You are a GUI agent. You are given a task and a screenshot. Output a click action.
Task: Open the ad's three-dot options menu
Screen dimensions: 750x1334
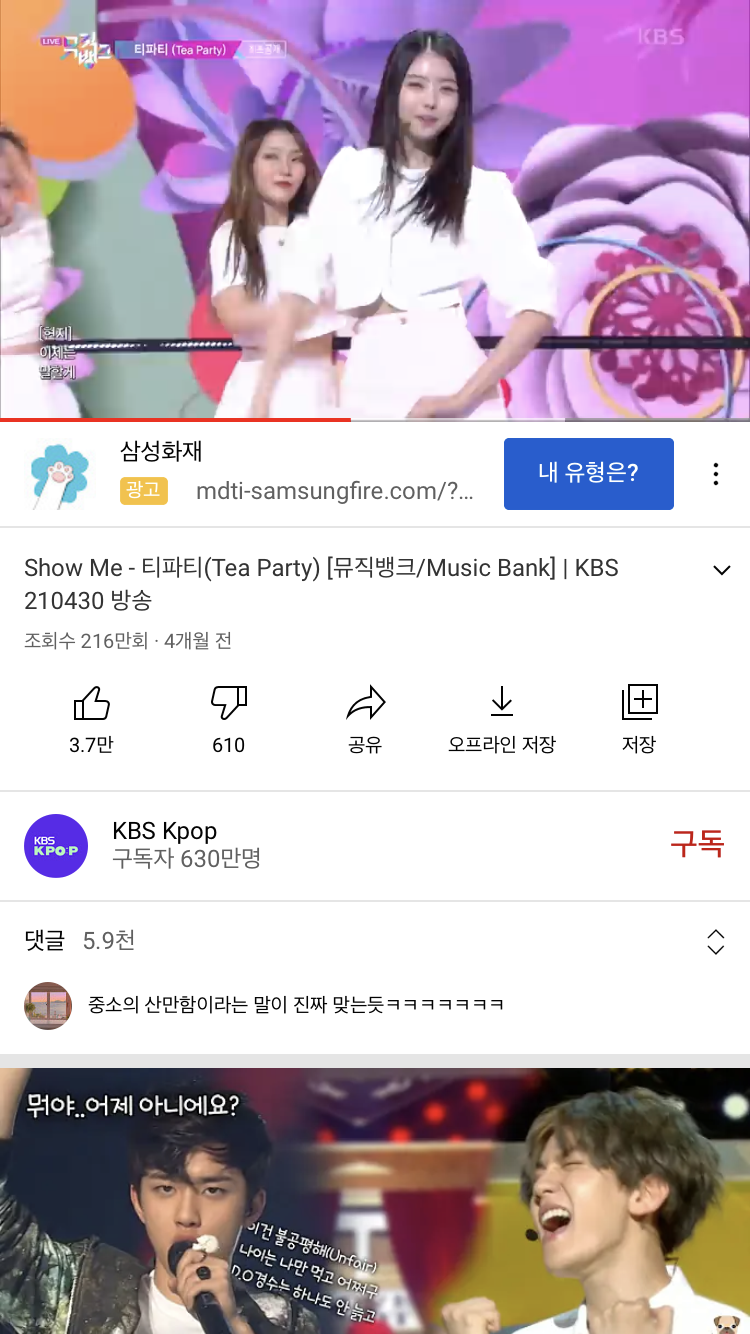(x=716, y=473)
